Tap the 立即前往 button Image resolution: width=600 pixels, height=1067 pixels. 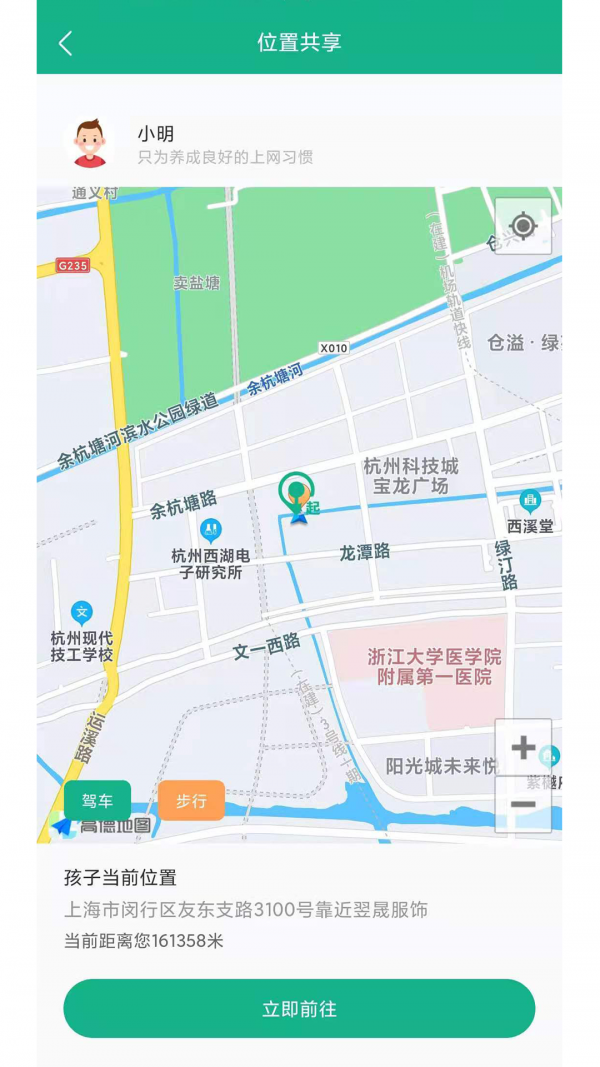tap(299, 1008)
